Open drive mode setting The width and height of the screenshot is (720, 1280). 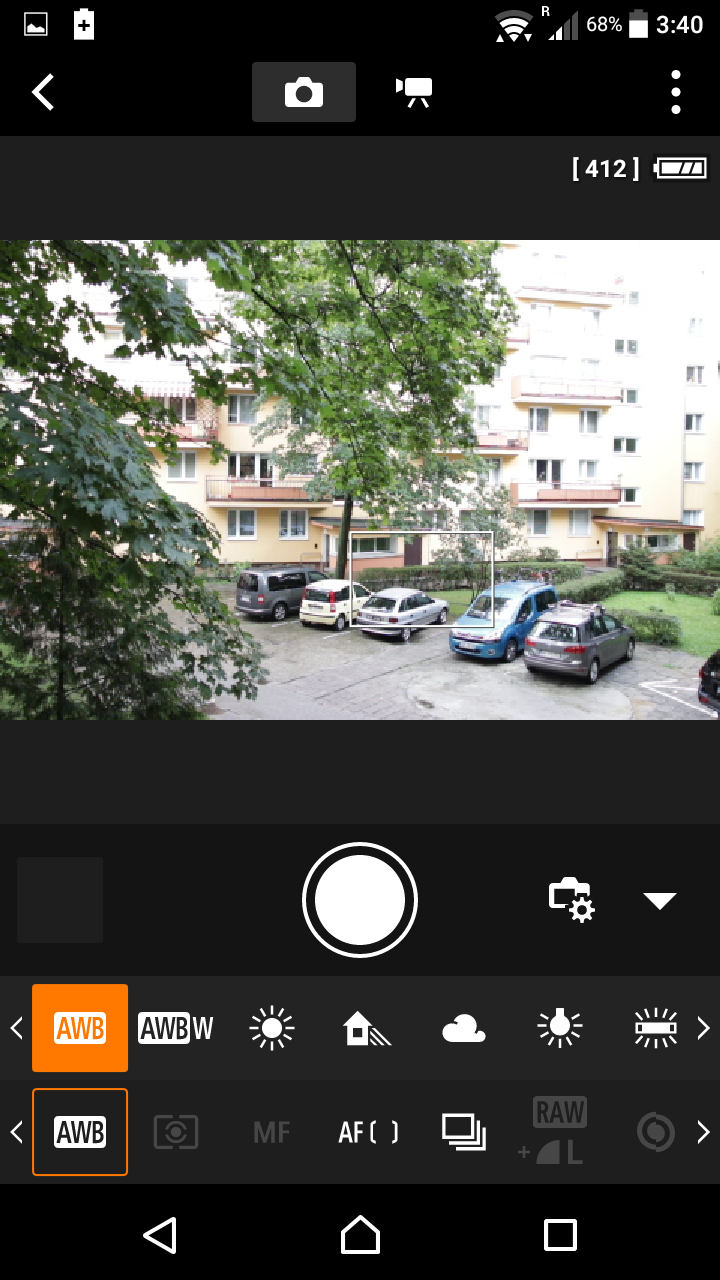(x=464, y=1132)
